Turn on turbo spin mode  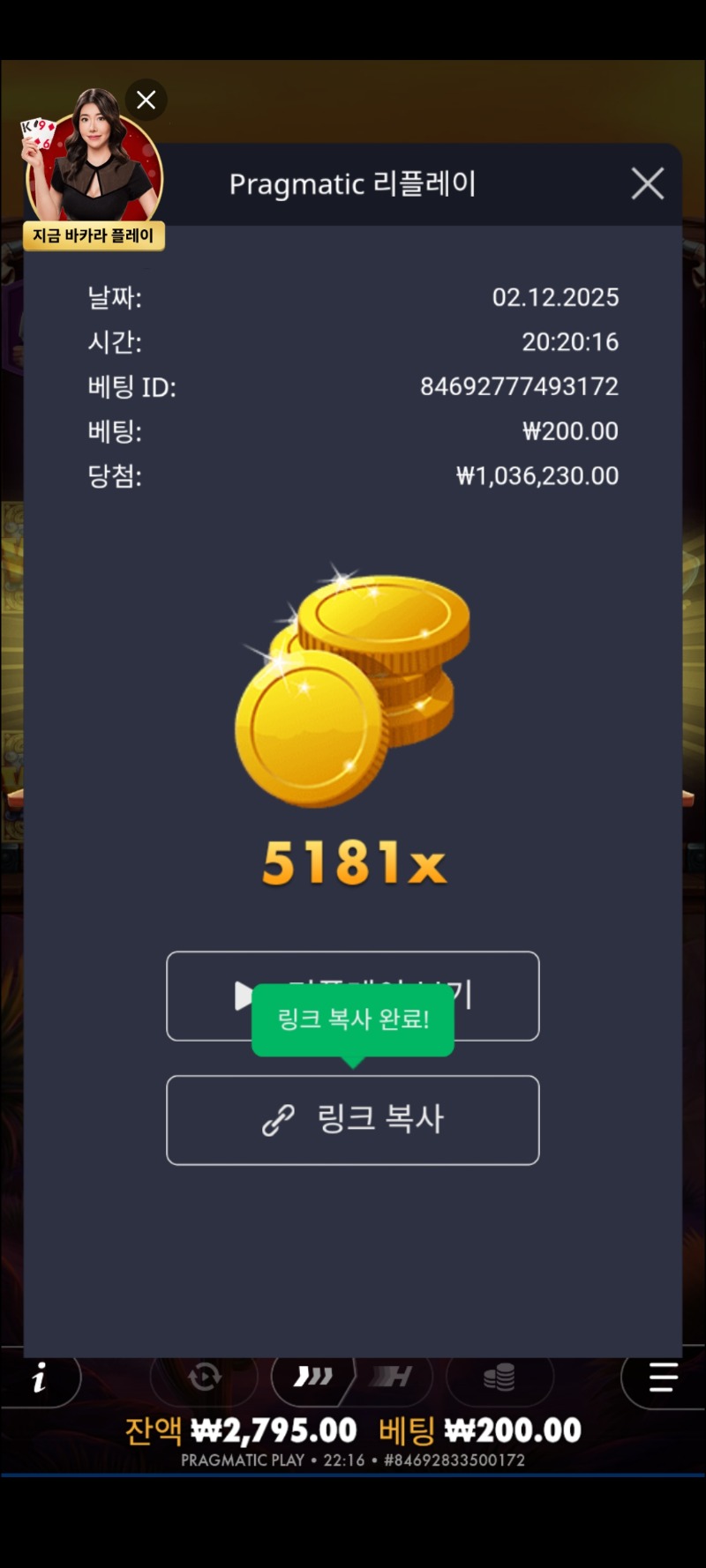pyautogui.click(x=313, y=1377)
